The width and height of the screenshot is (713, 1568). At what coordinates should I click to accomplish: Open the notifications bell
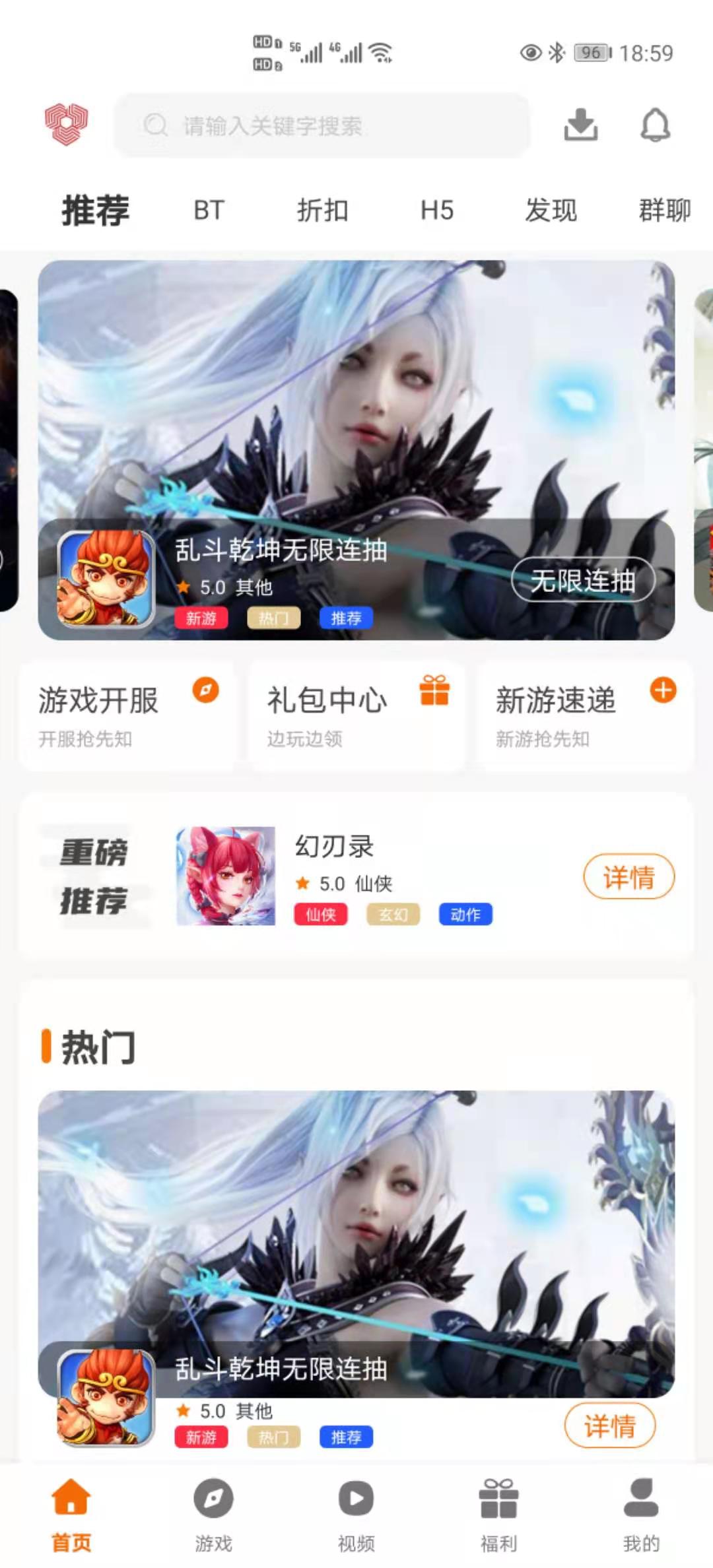[655, 125]
